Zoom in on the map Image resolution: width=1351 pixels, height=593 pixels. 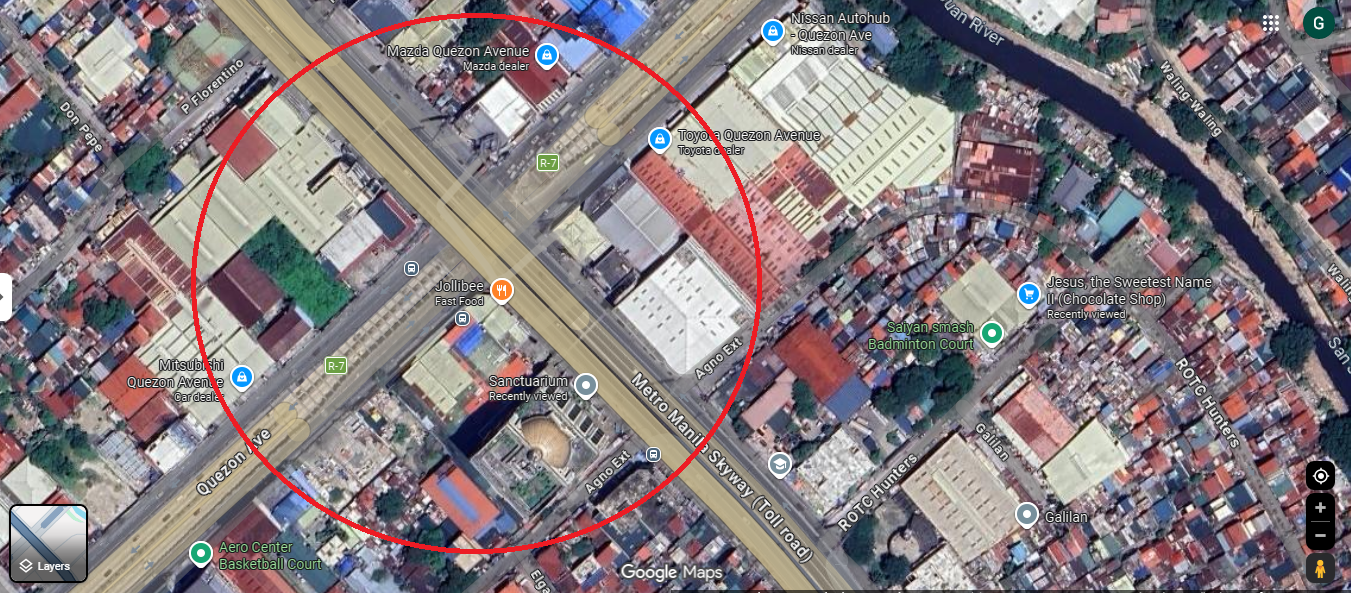pos(1320,508)
